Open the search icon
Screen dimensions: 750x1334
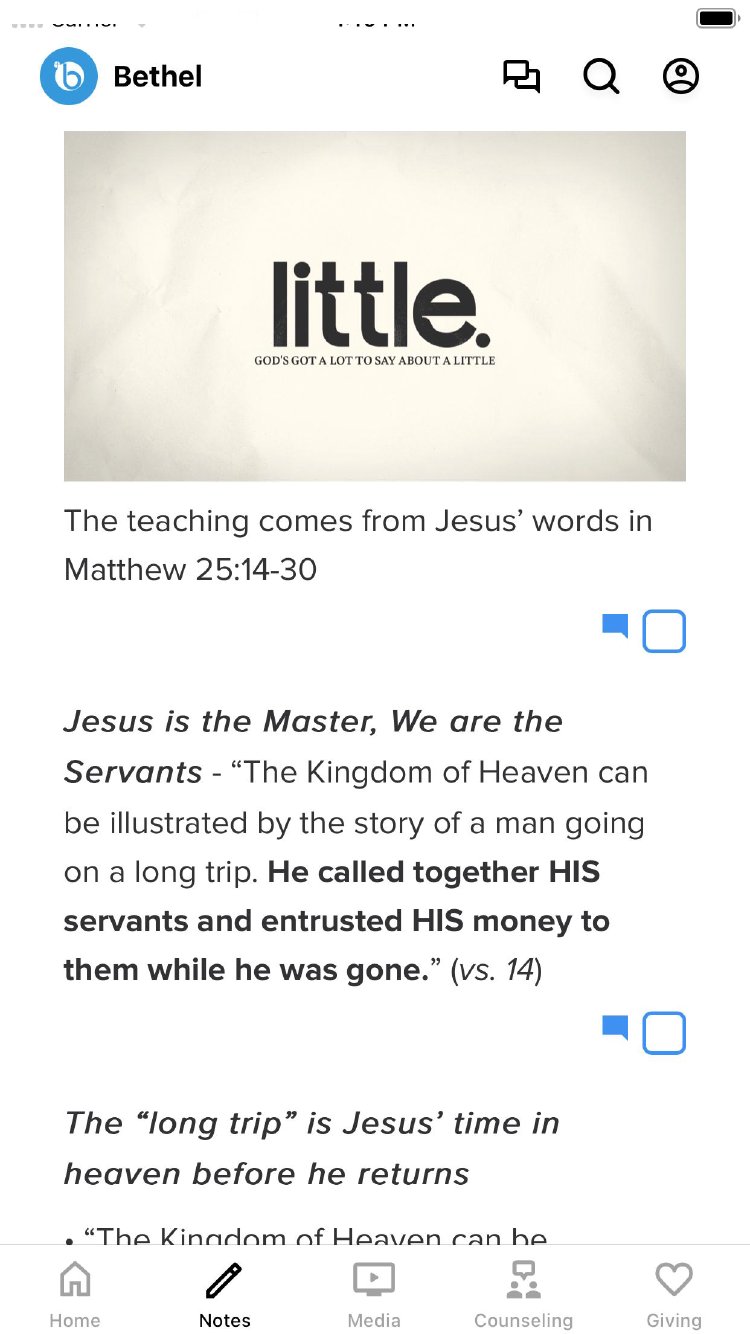[x=601, y=77]
